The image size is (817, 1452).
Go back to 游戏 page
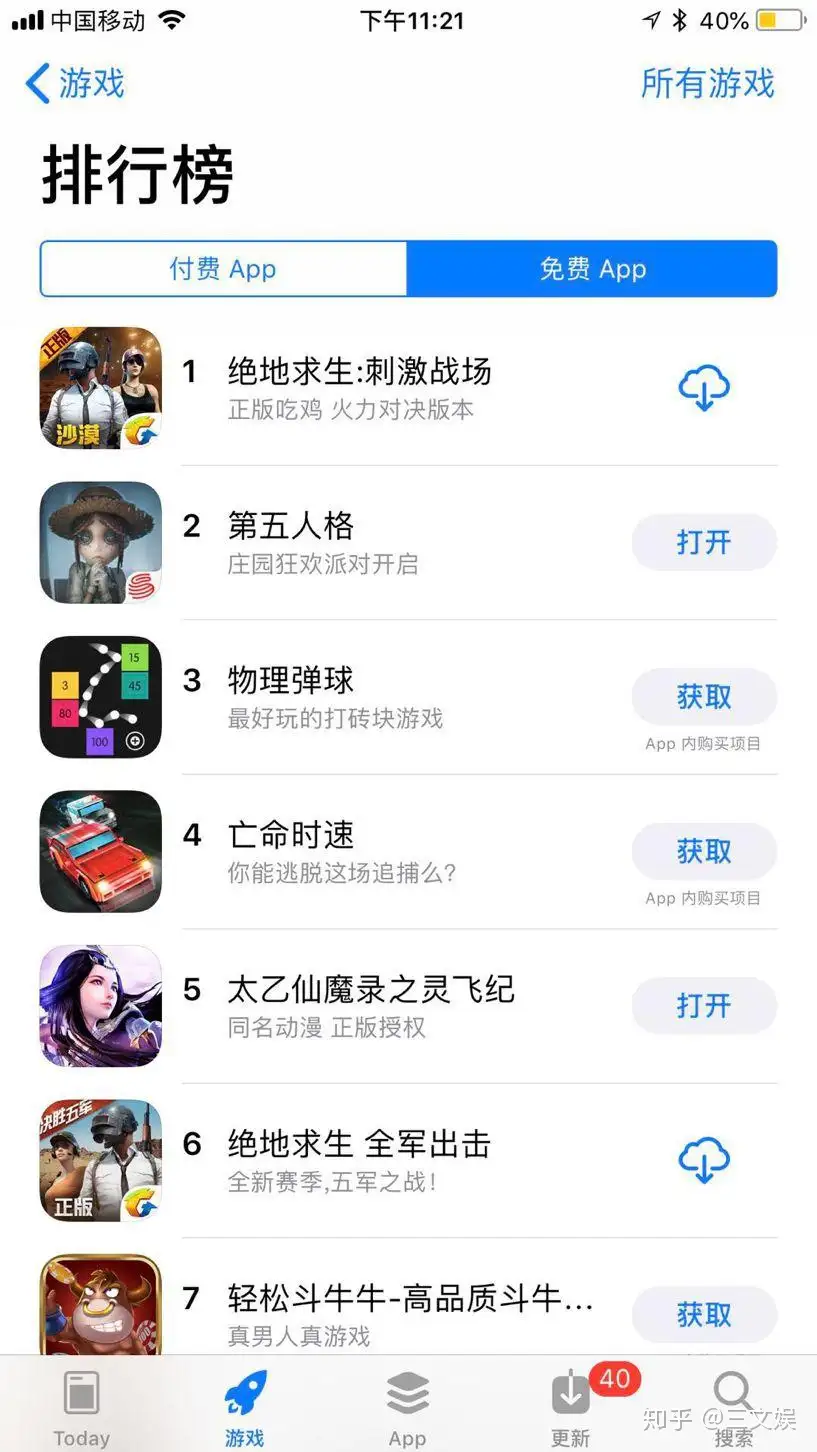[76, 84]
